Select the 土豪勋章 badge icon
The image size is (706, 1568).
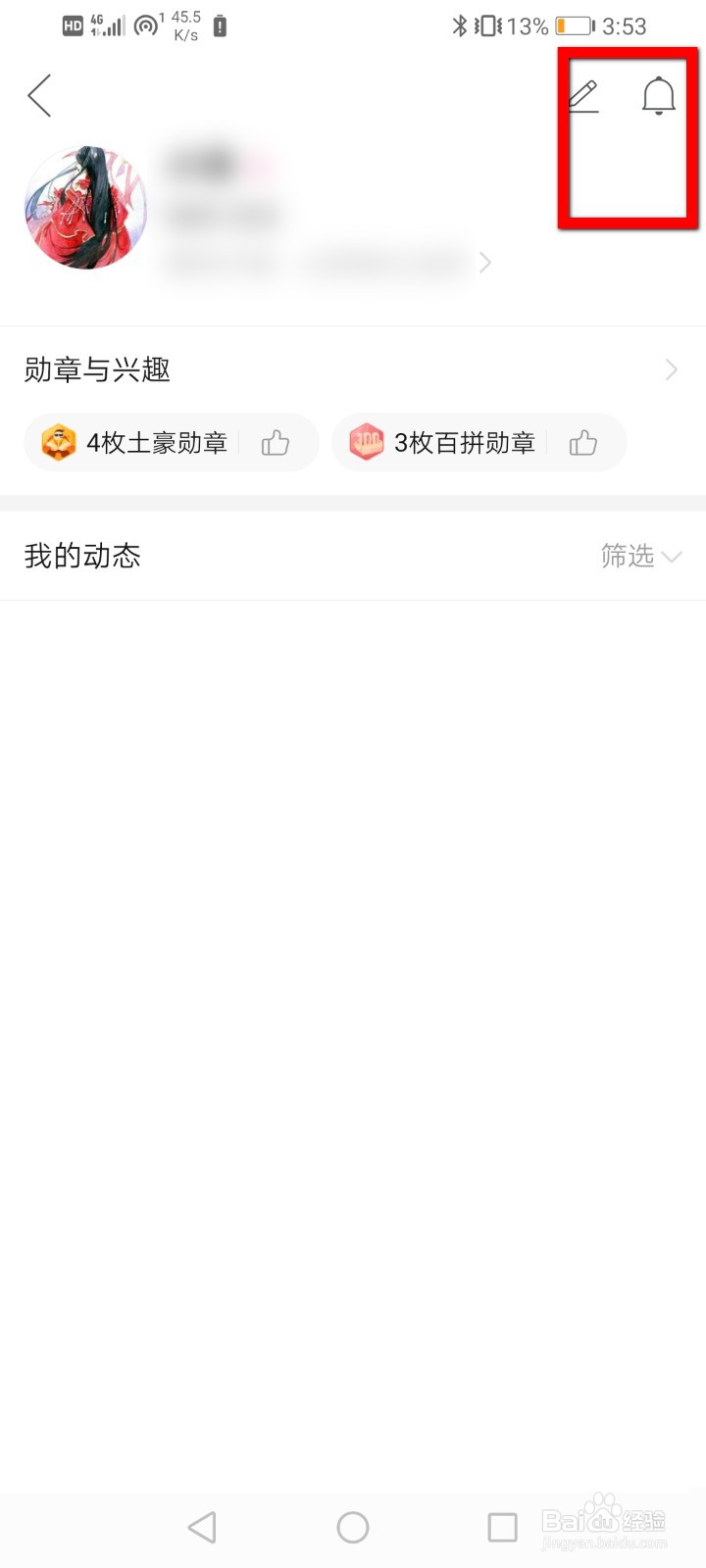pyautogui.click(x=59, y=442)
